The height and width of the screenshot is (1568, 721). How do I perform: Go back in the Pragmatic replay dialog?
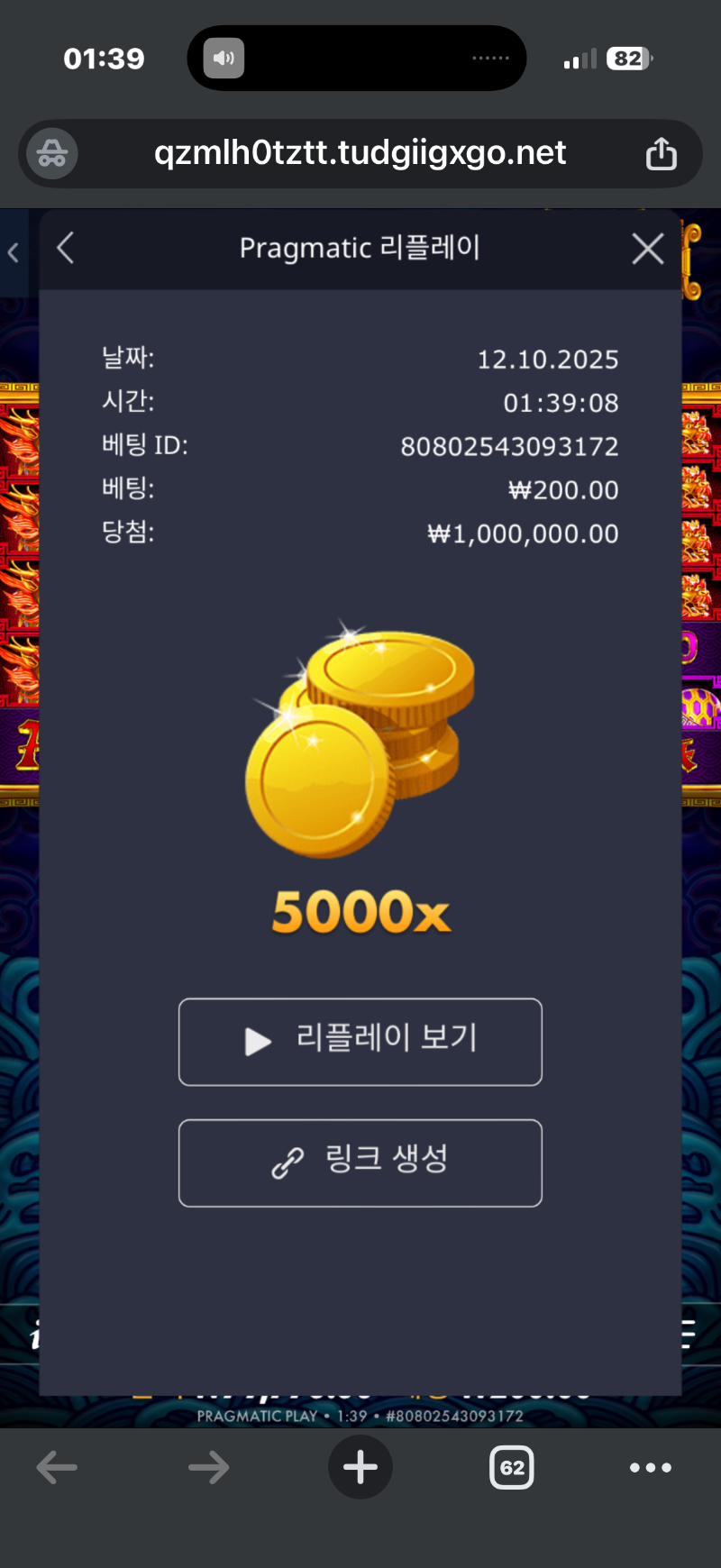[x=66, y=248]
